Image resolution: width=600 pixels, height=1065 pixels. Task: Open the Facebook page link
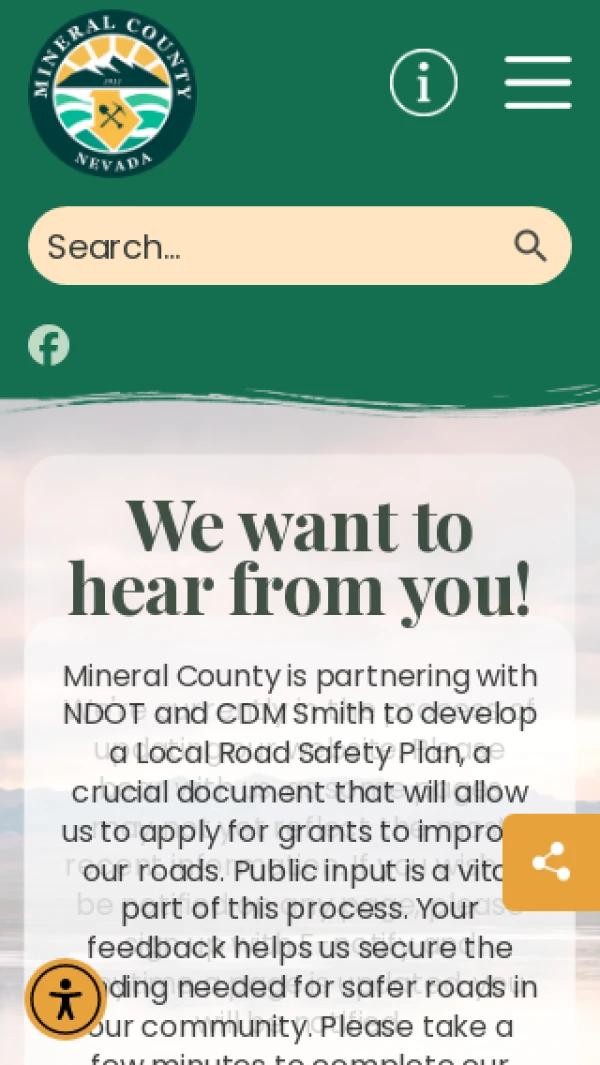49,345
